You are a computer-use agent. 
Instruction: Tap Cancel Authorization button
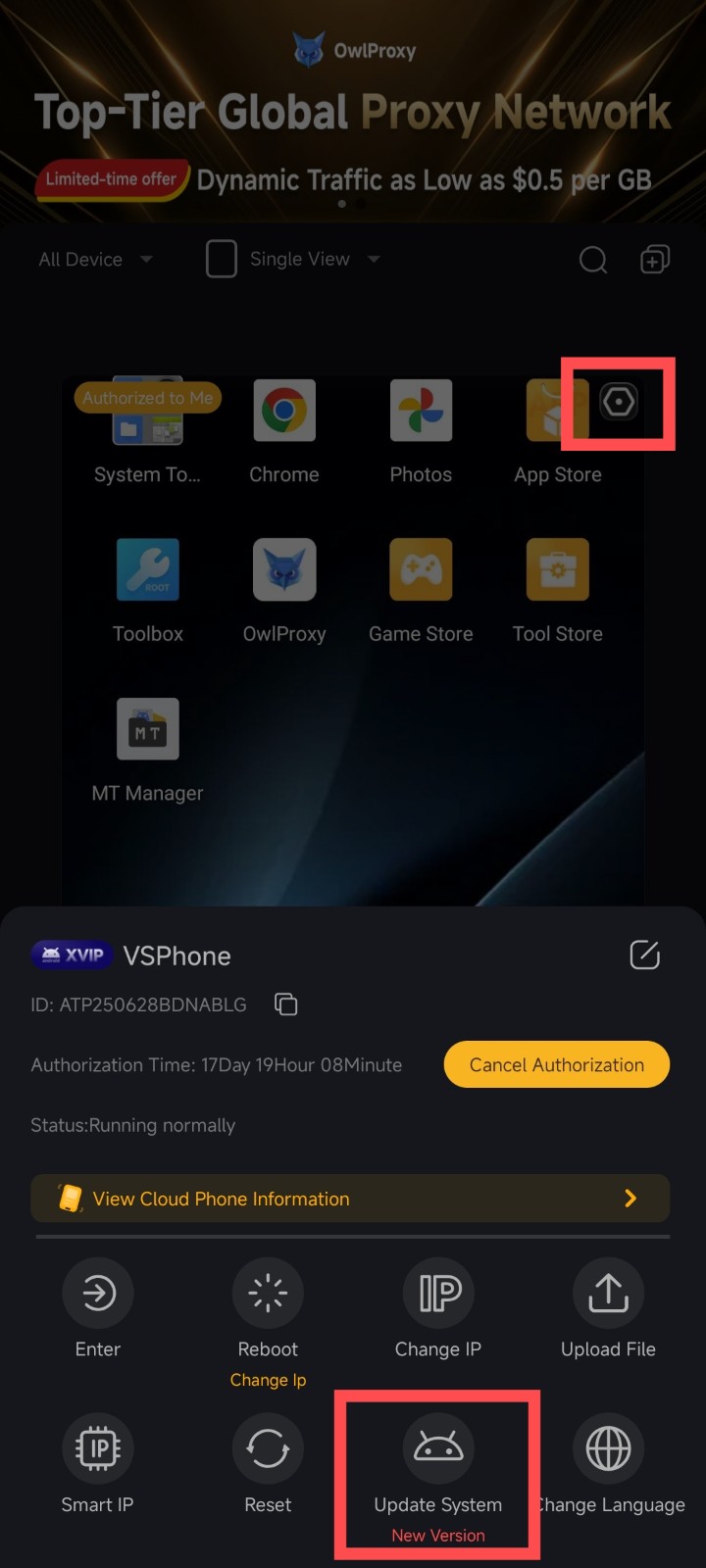coord(556,1064)
